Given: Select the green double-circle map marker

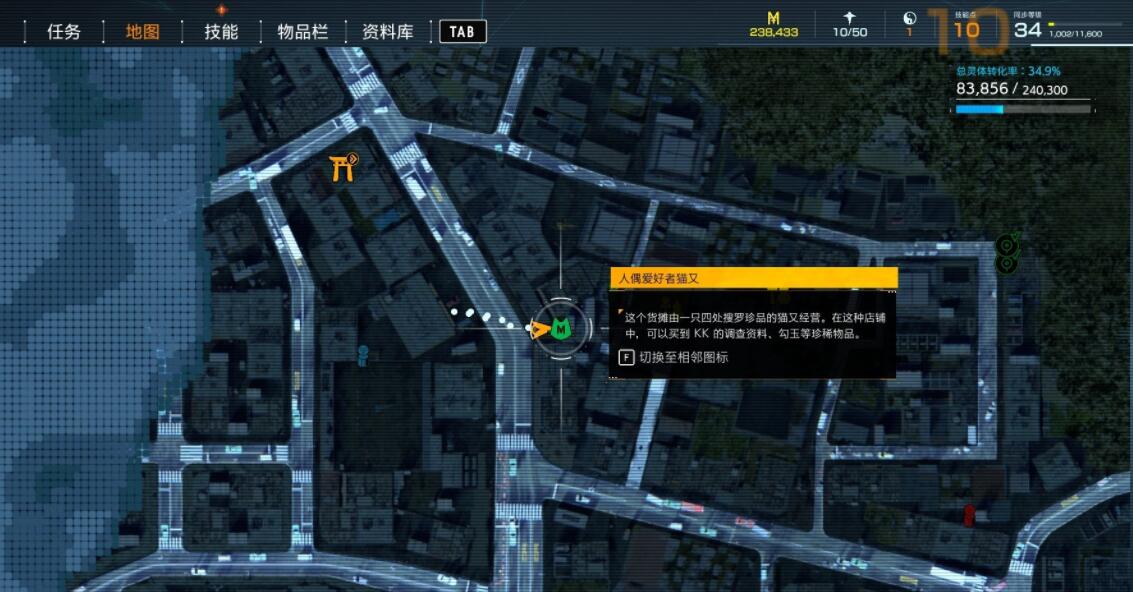Looking at the screenshot, I should [1007, 252].
